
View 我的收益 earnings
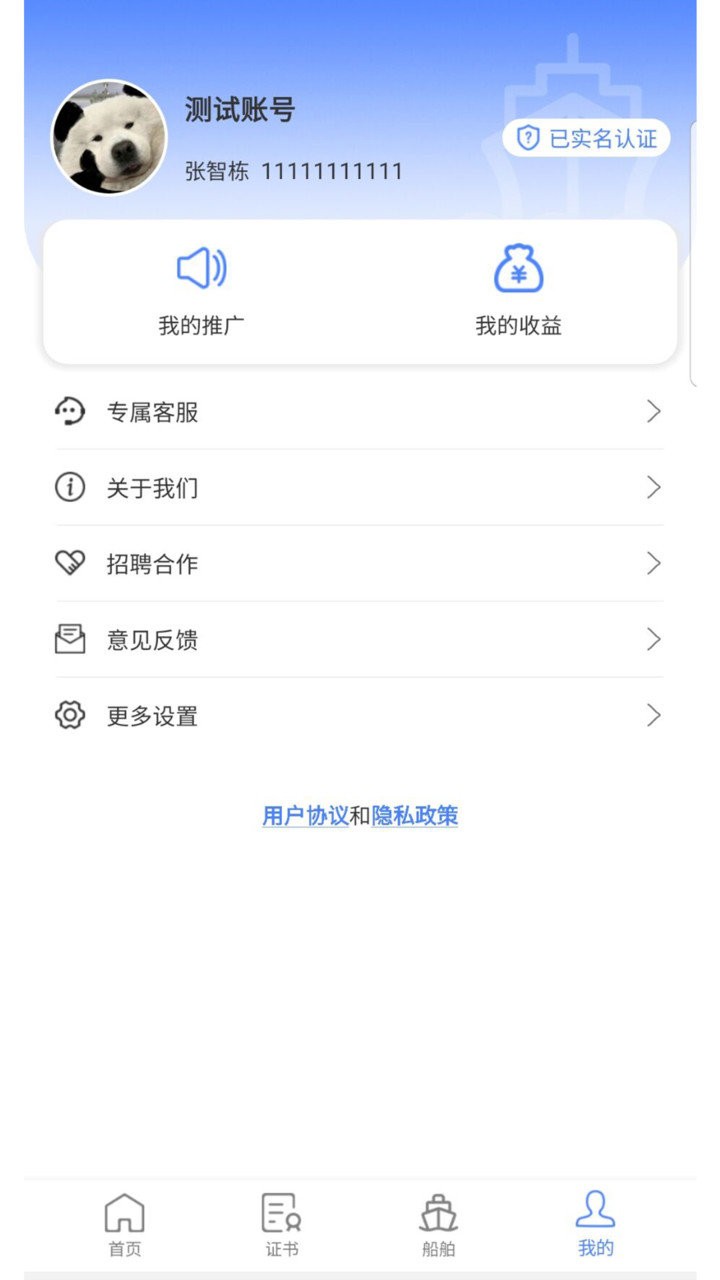[x=518, y=291]
